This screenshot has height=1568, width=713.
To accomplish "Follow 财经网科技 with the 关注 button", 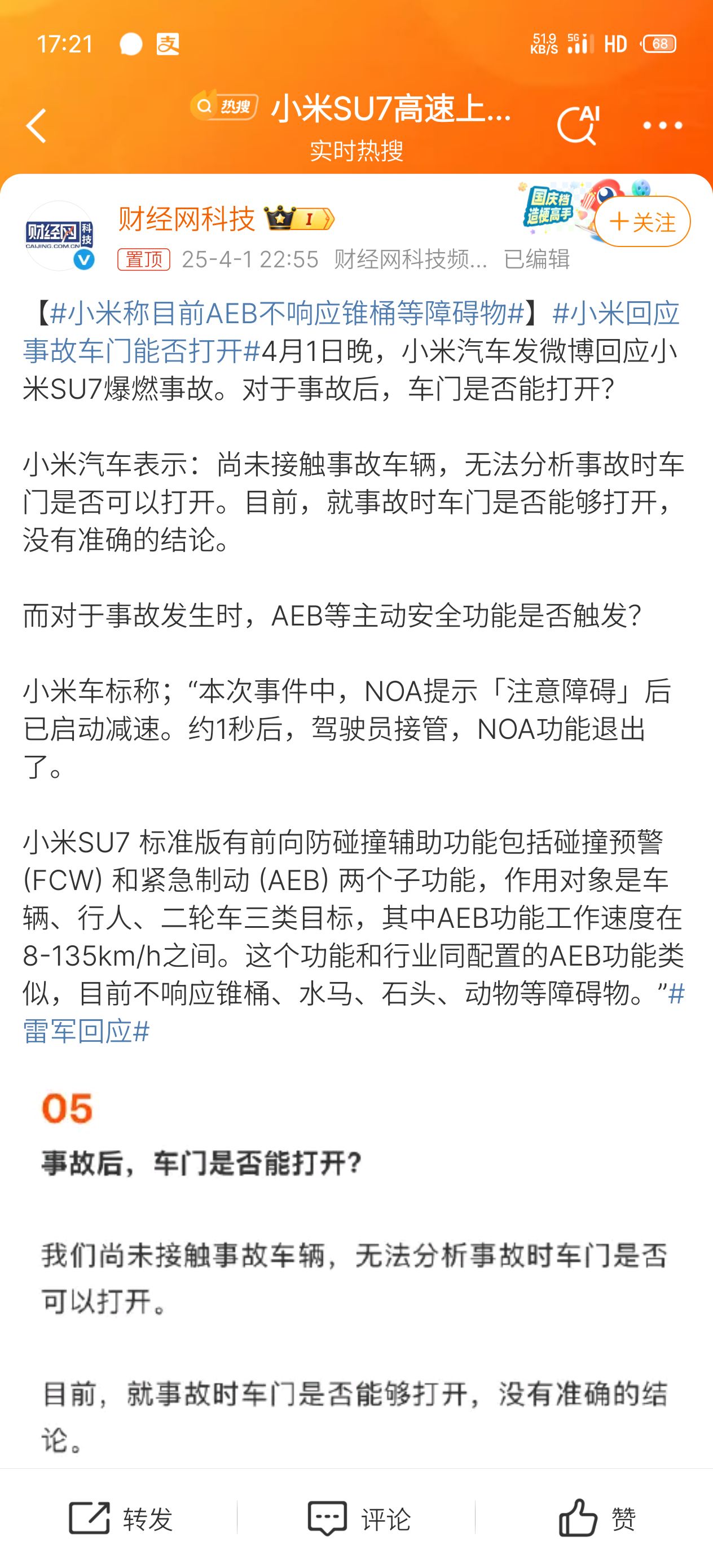I will coord(642,222).
